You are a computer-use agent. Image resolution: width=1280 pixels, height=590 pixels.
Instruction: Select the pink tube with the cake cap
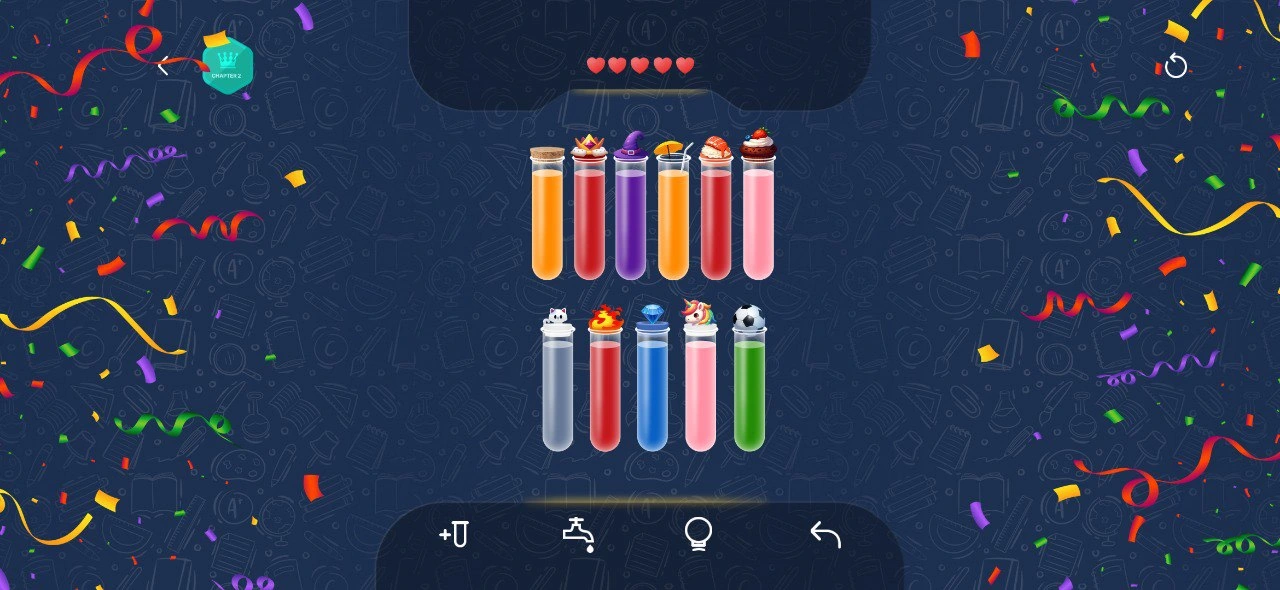758,222
